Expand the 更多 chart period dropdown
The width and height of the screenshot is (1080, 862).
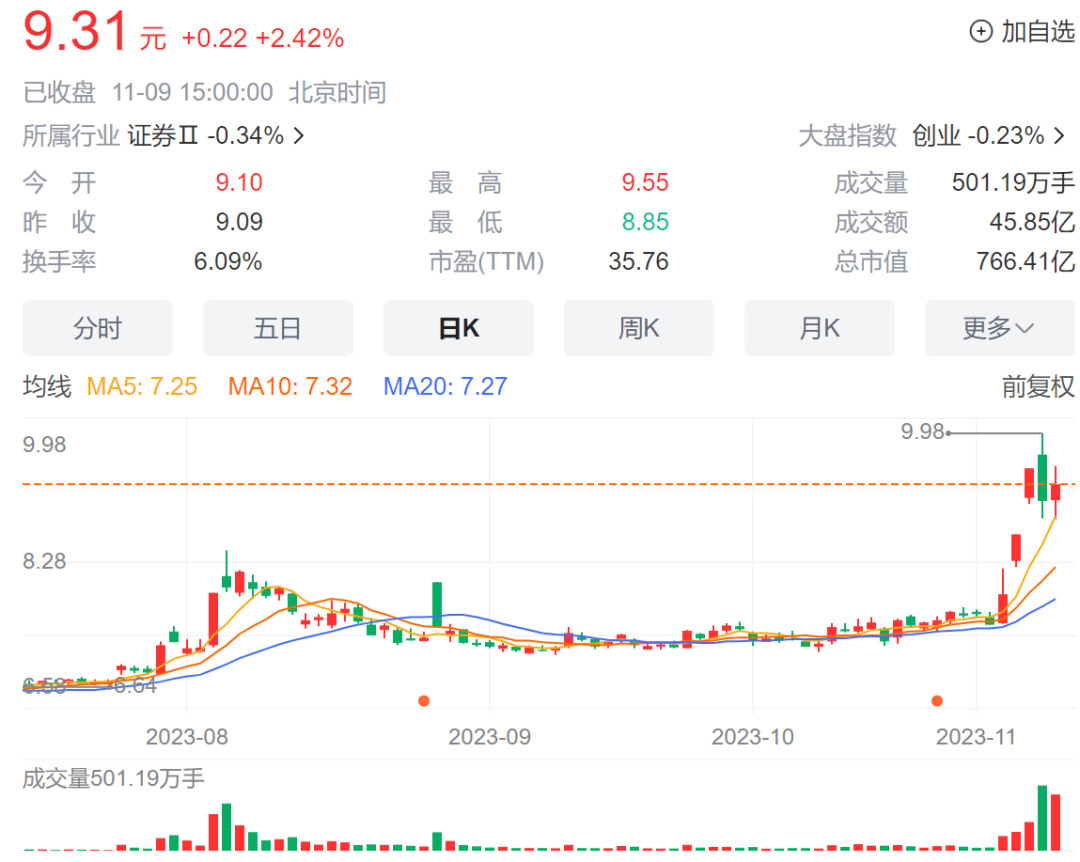(999, 328)
